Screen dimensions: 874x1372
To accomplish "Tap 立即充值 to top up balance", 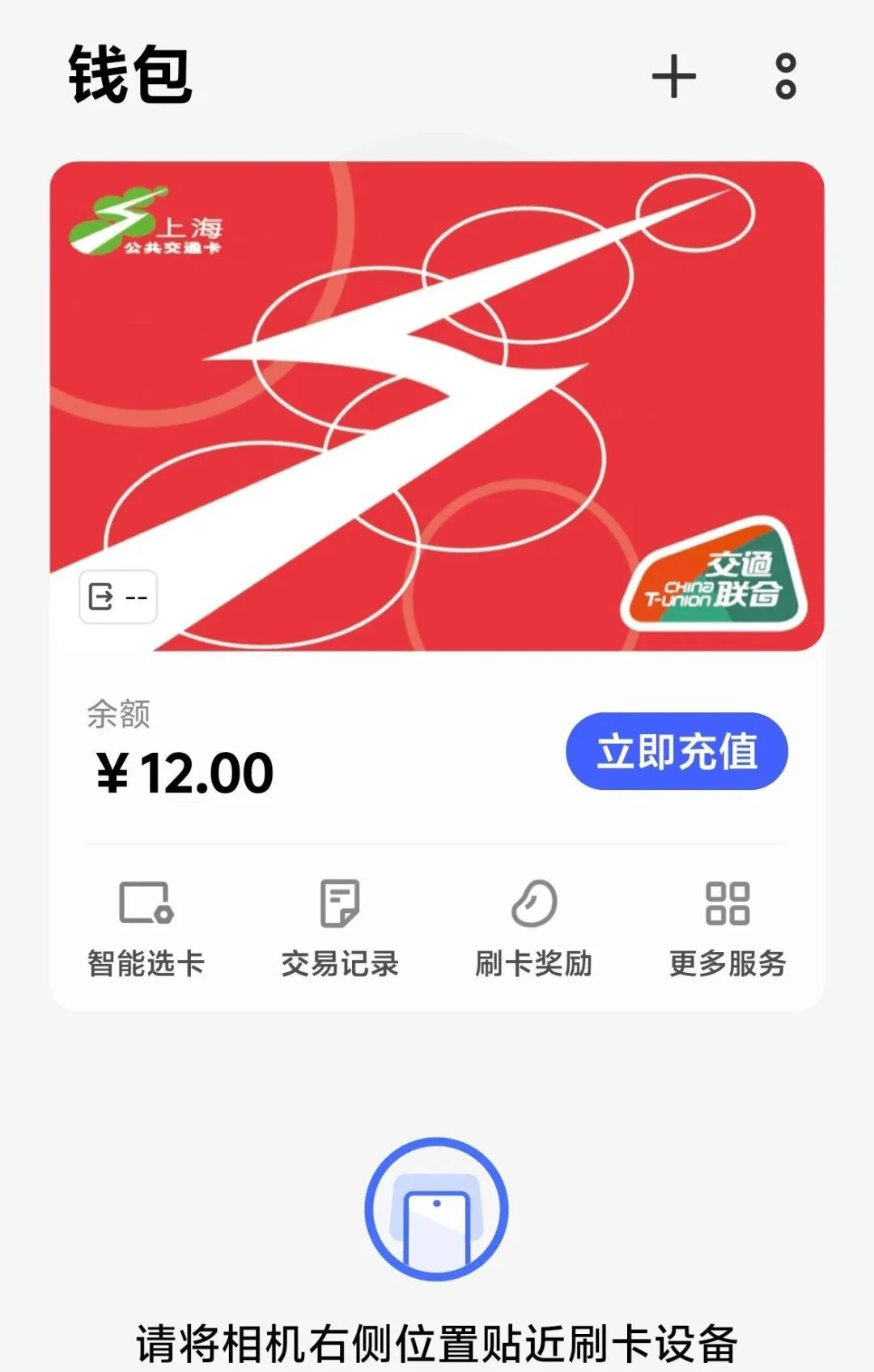I will point(677,751).
